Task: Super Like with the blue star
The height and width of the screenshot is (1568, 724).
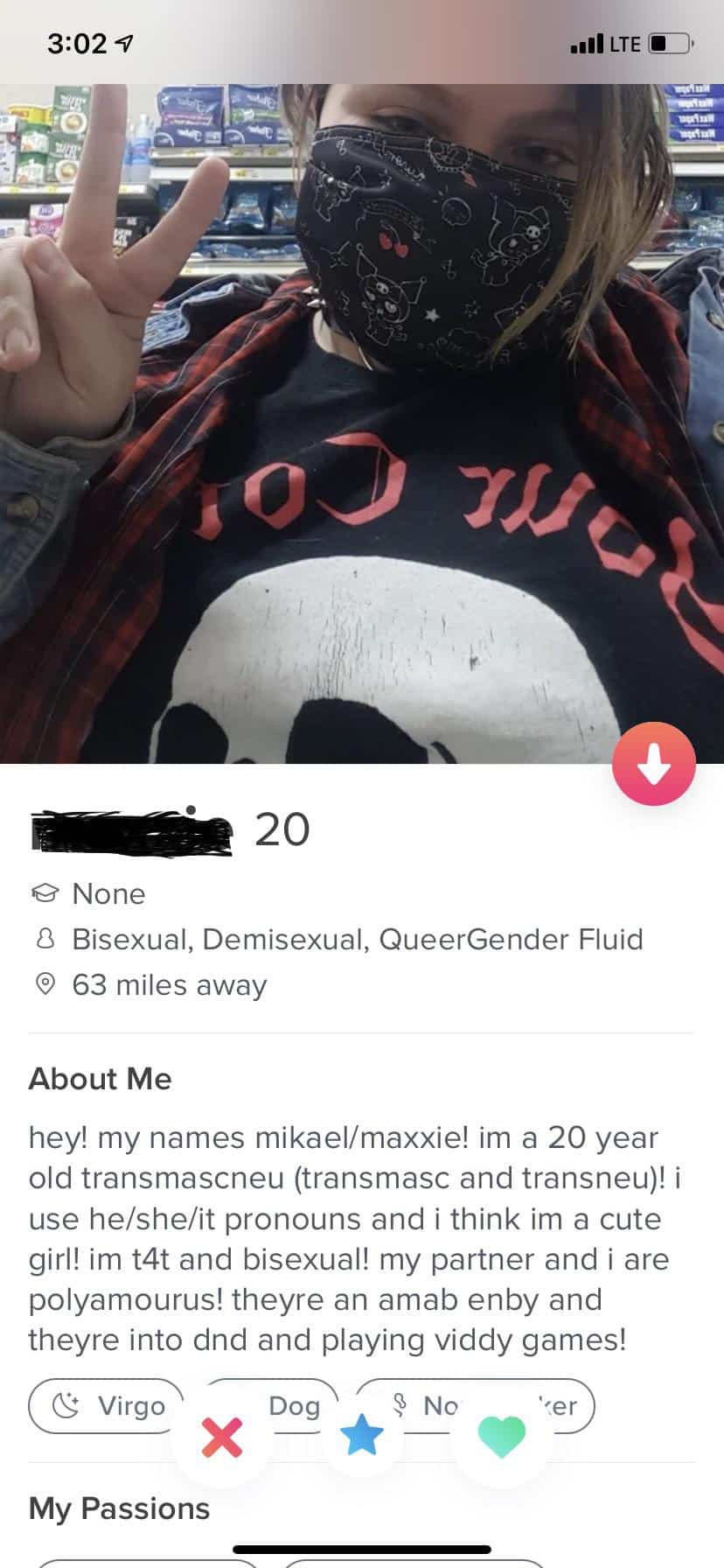Action: click(x=361, y=1437)
